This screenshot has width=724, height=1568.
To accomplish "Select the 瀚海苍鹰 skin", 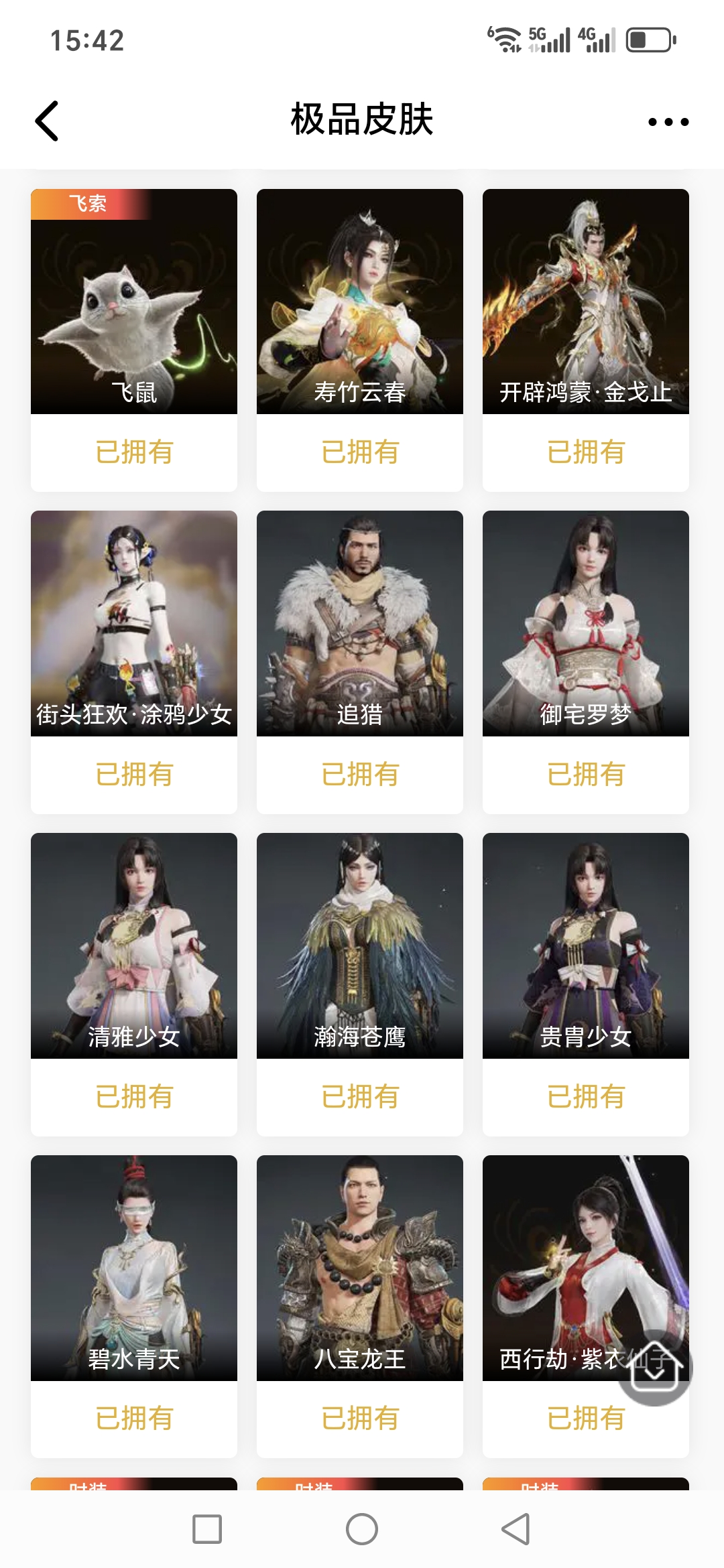I will [x=360, y=945].
